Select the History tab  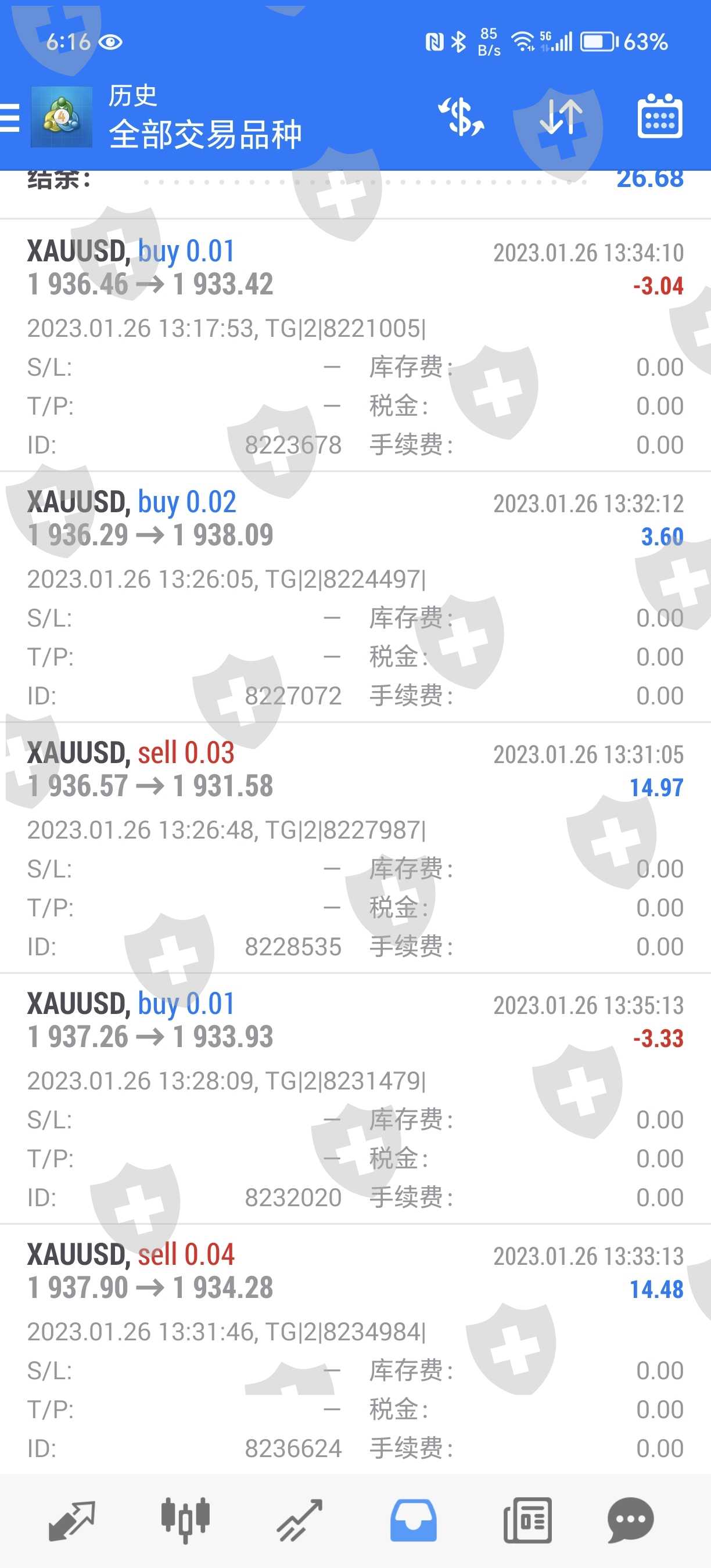414,1520
